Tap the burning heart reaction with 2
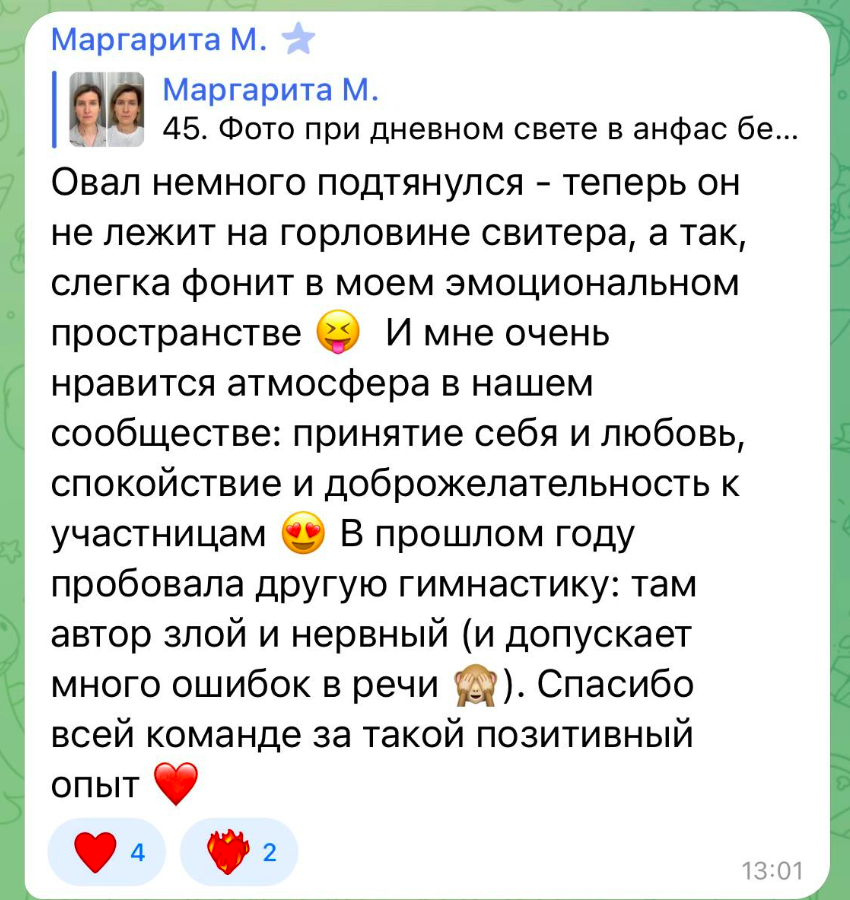 (240, 852)
